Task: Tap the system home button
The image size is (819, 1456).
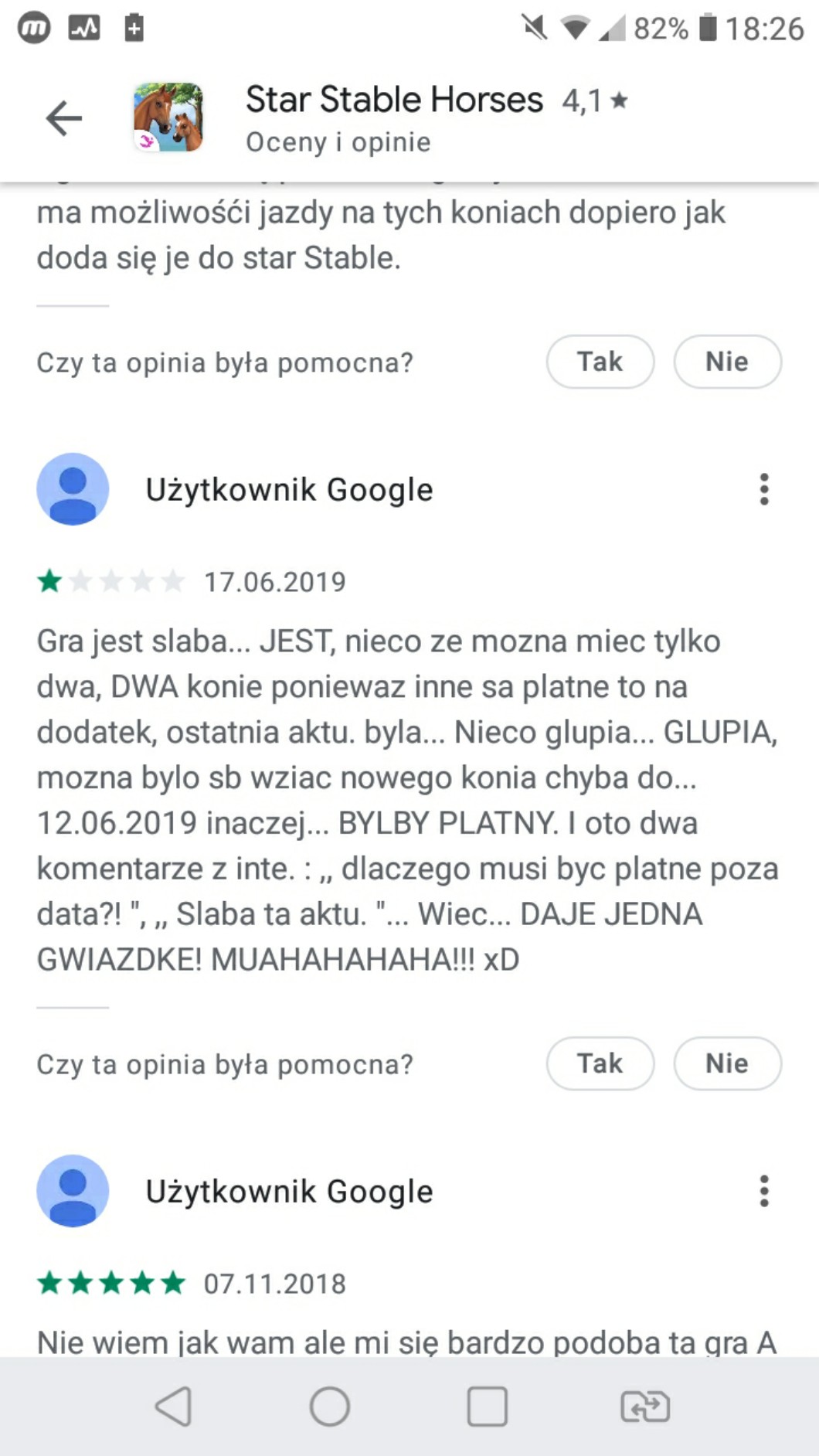Action: tap(330, 1406)
